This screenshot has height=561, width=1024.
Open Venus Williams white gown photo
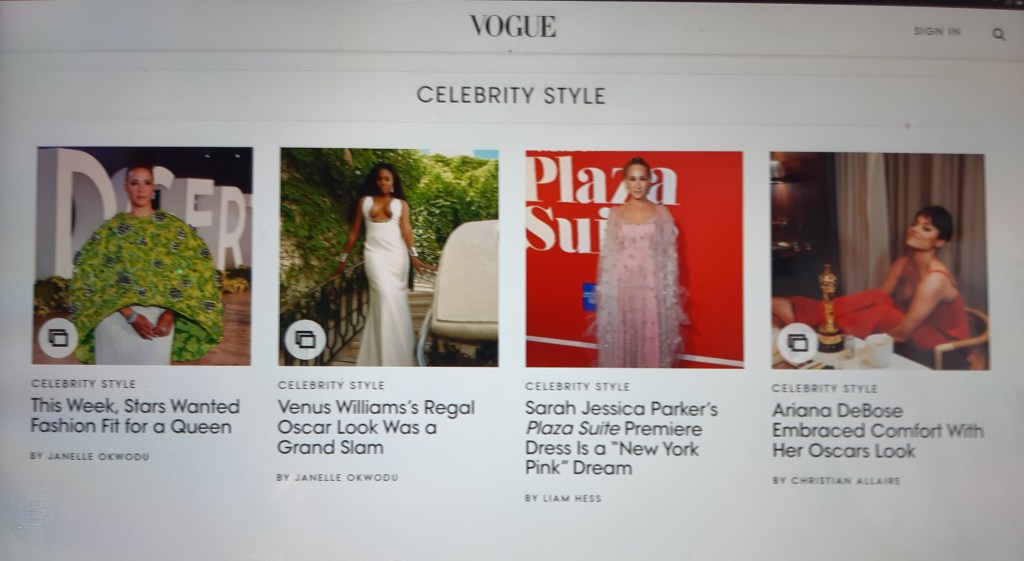pos(388,257)
